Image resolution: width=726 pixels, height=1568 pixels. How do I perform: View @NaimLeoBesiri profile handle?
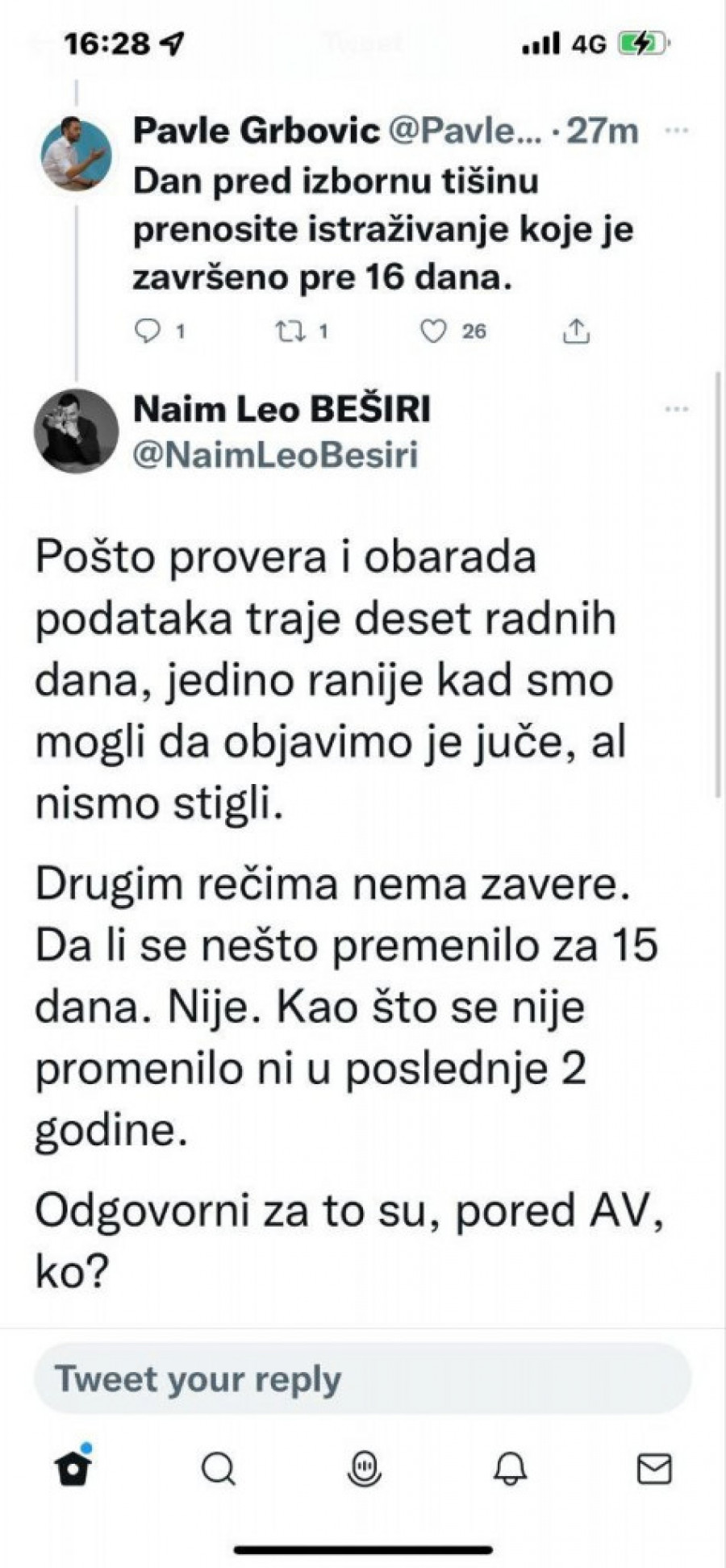click(275, 456)
